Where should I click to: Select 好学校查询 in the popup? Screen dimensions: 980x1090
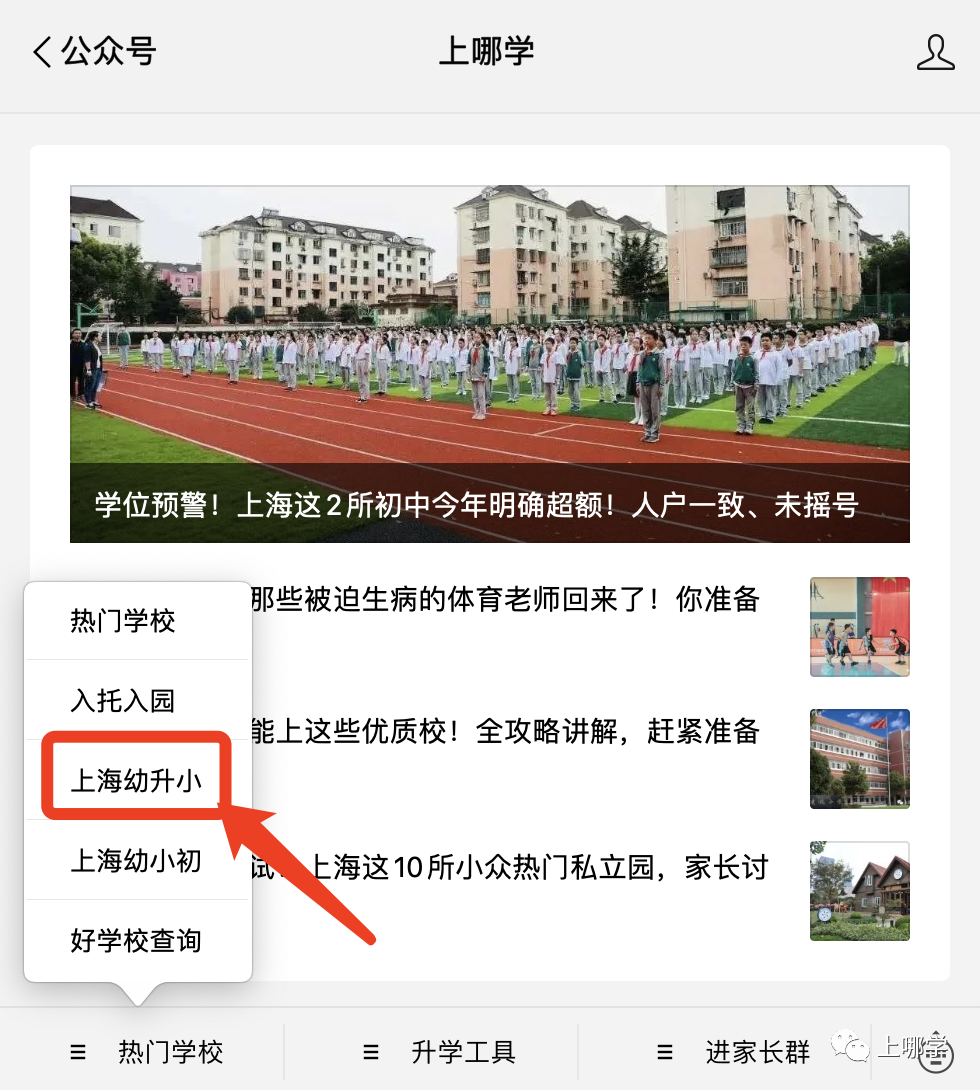pos(136,941)
